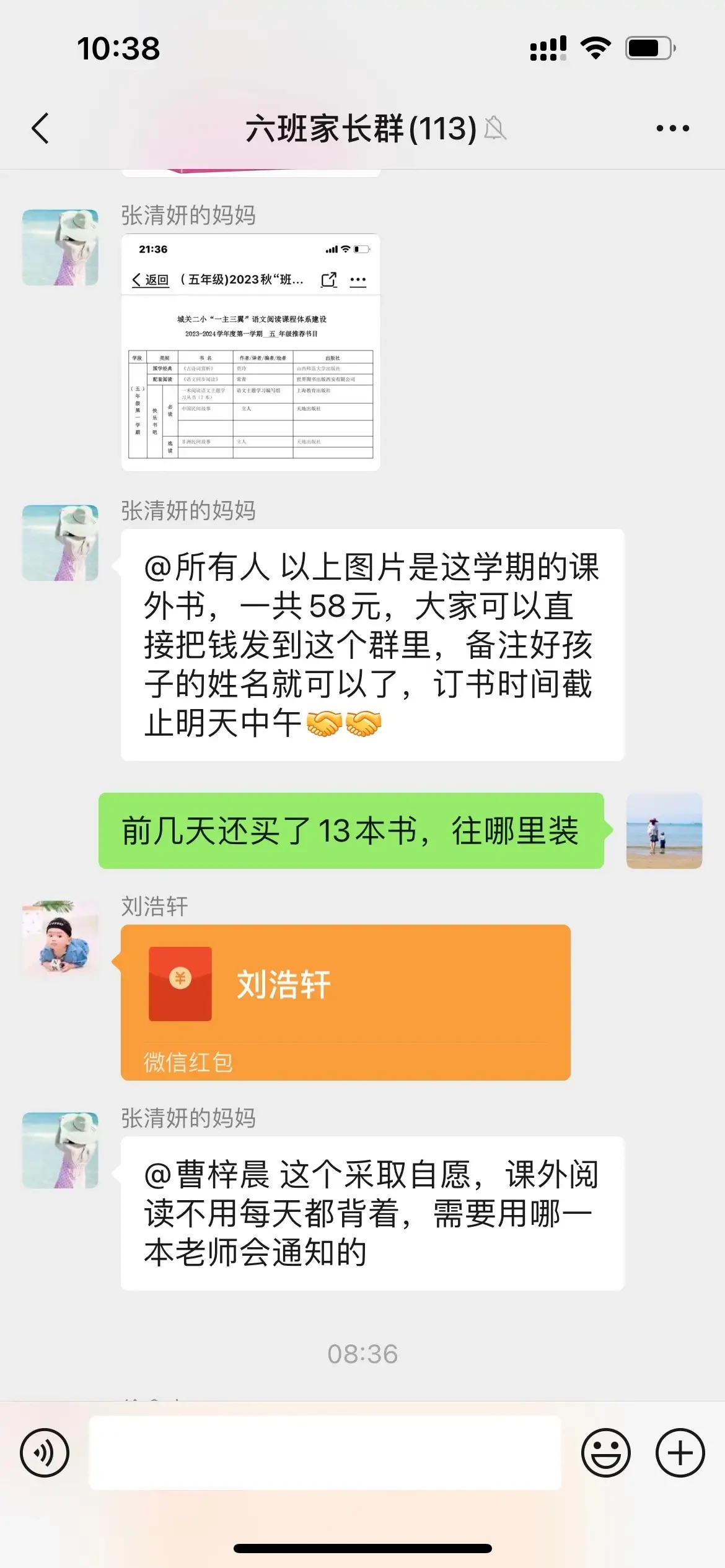Open the plus attachments menu
The width and height of the screenshot is (725, 1568).
(x=680, y=1452)
